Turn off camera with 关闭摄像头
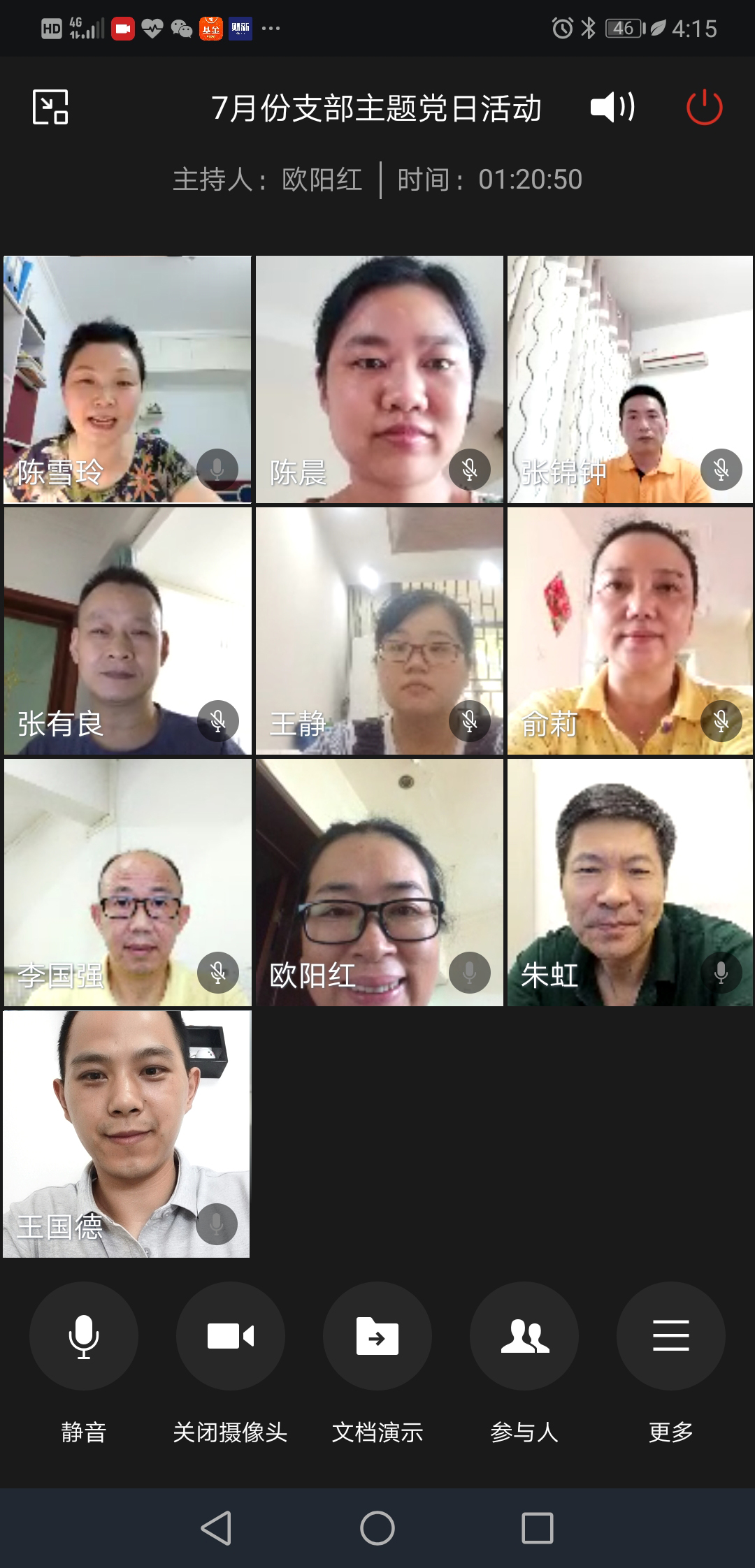 [230, 1336]
